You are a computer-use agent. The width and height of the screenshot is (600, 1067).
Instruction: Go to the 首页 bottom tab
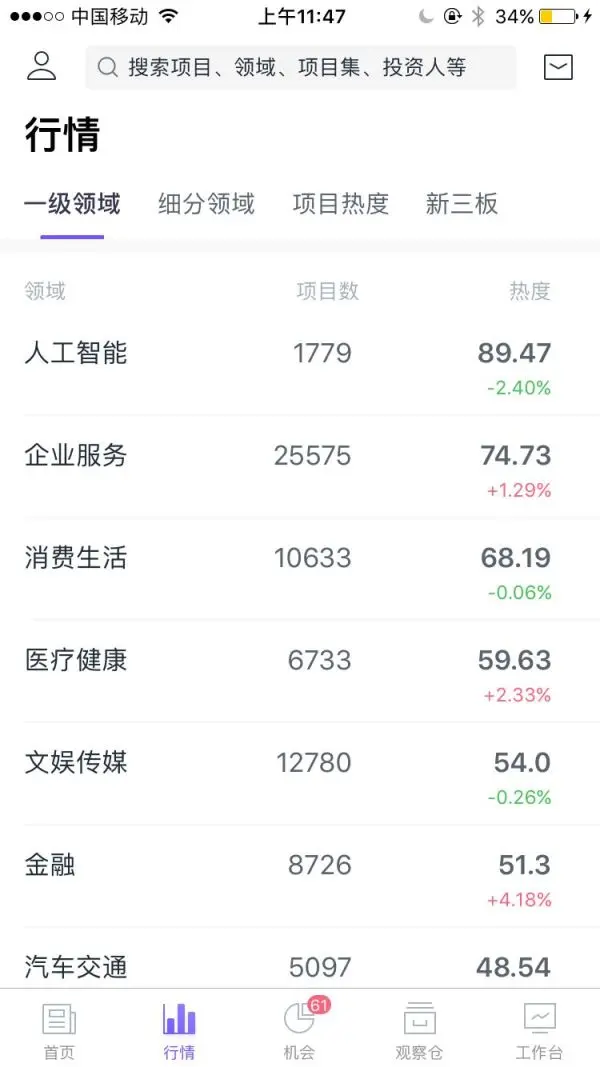pos(59,1030)
